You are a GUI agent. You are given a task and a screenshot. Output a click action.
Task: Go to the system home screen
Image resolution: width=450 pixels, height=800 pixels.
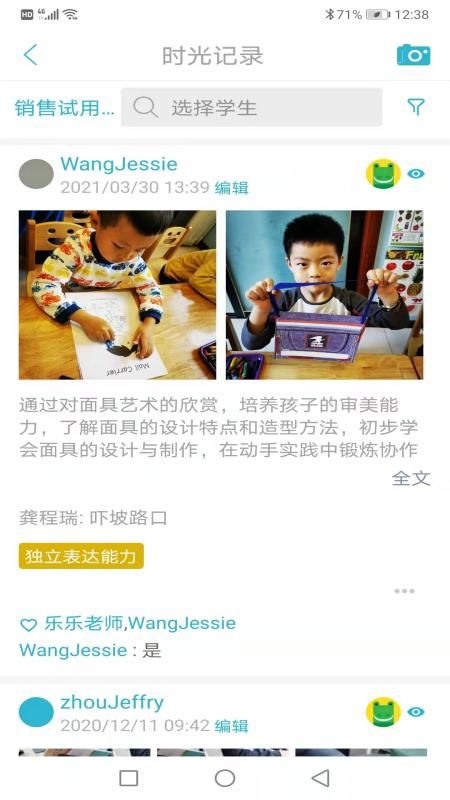pos(225,778)
